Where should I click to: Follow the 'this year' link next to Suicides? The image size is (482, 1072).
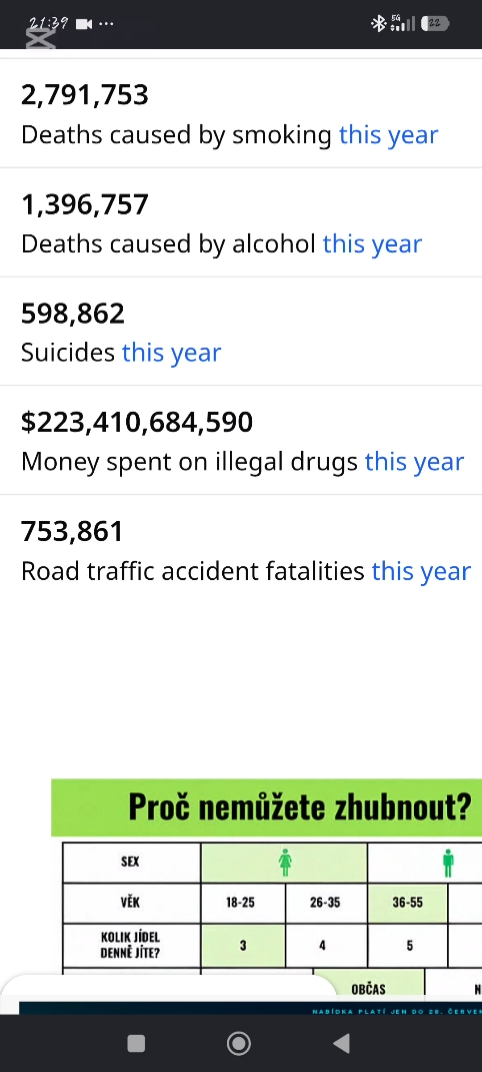[171, 353]
